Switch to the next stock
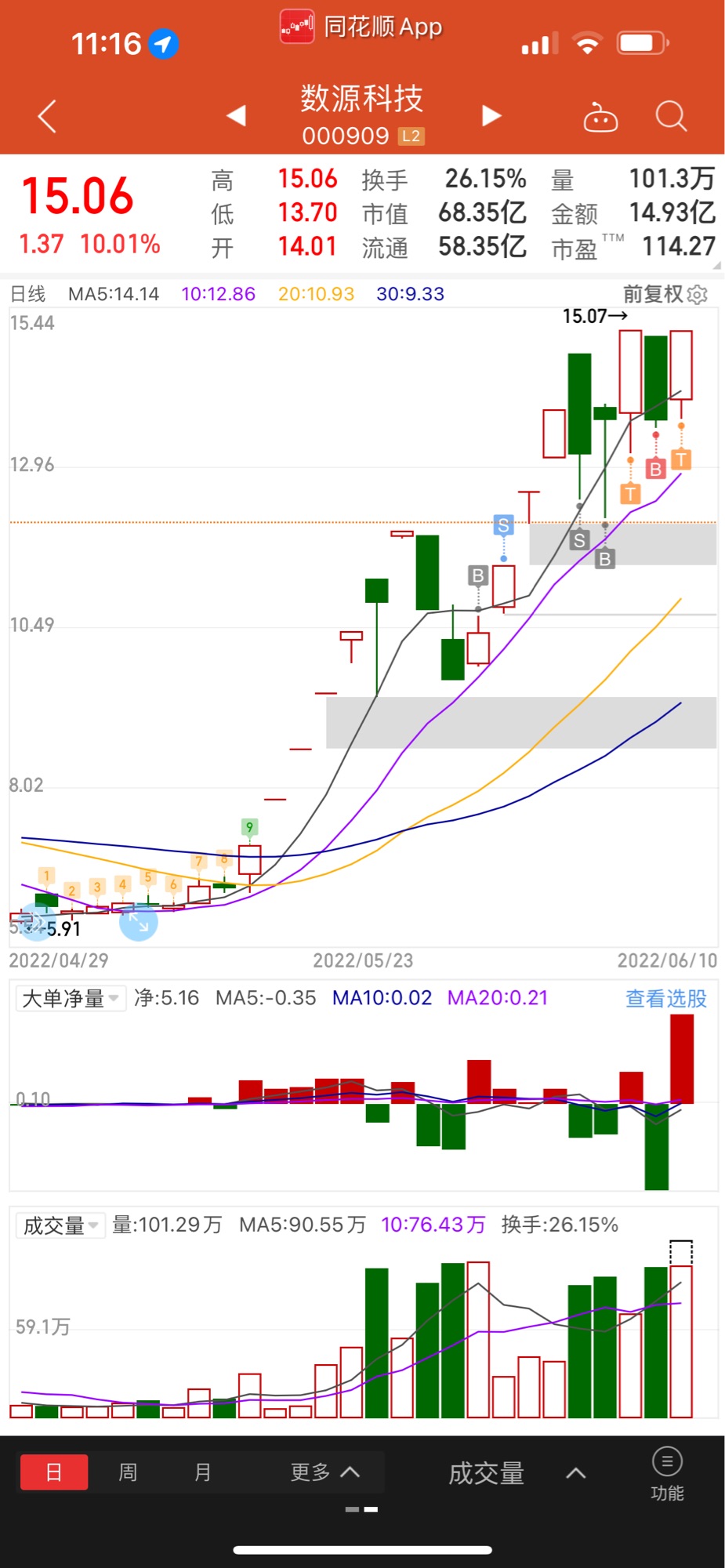The image size is (725, 1568). pos(491,116)
